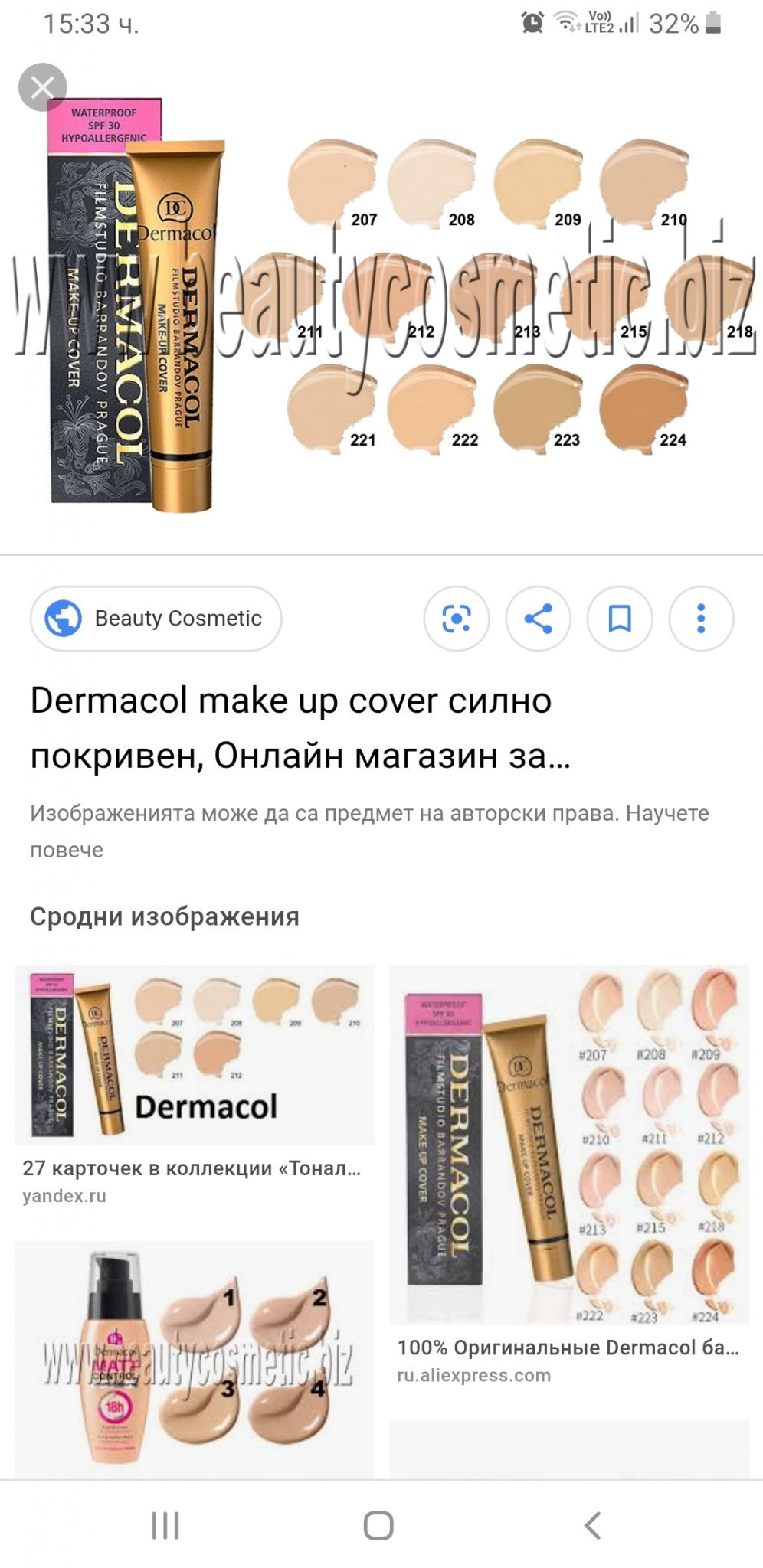Save image to collections with bookmark
The width and height of the screenshot is (763, 1568).
click(620, 619)
